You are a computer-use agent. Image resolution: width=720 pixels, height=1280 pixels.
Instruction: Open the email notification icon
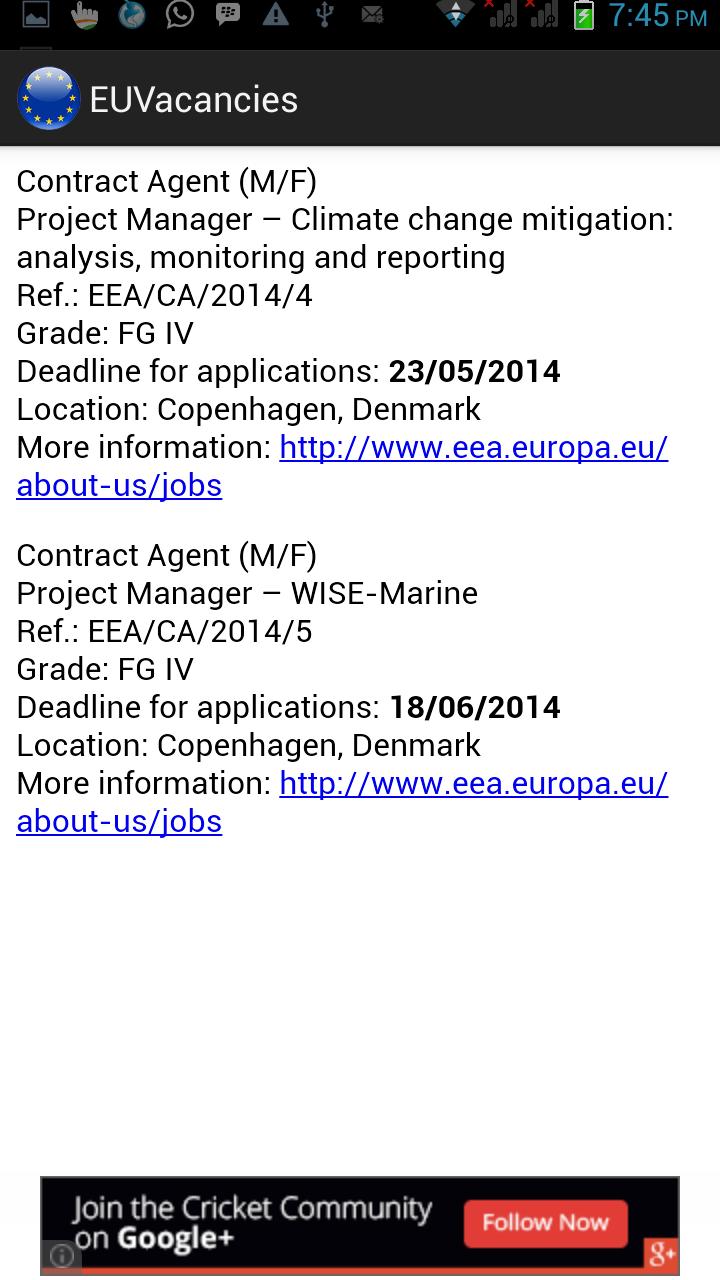(x=372, y=16)
